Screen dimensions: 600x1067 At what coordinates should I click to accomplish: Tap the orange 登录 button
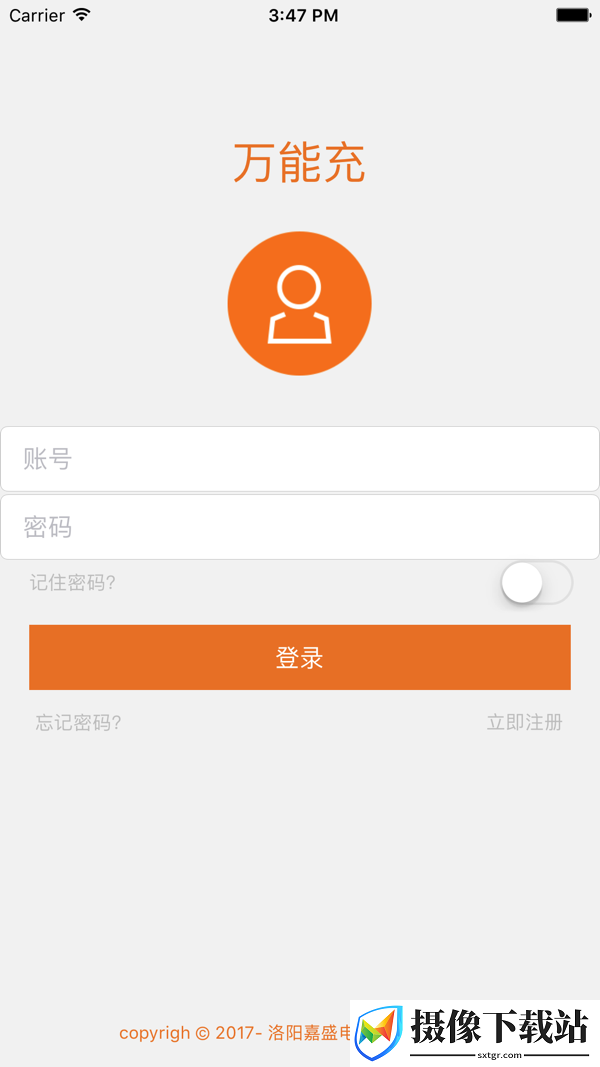299,657
